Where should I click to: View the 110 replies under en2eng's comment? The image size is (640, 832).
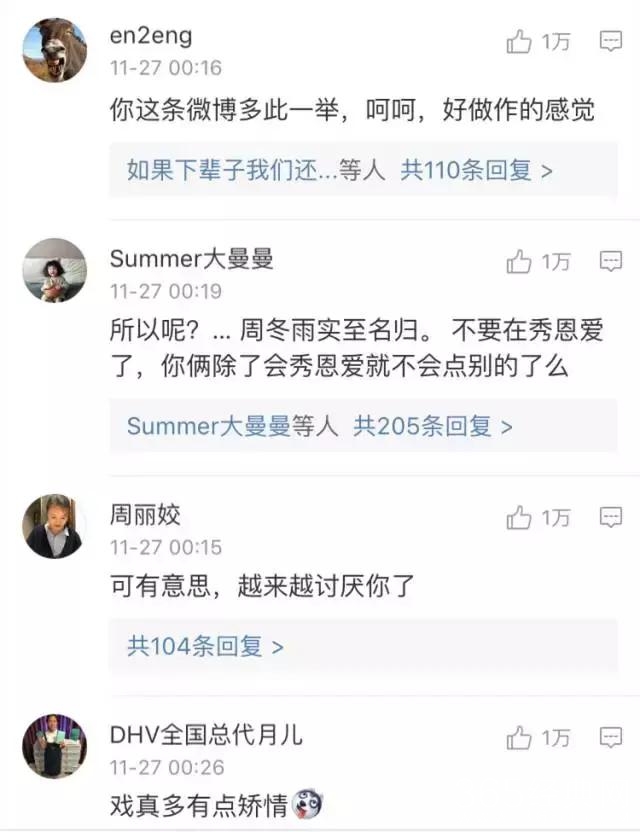pos(340,169)
